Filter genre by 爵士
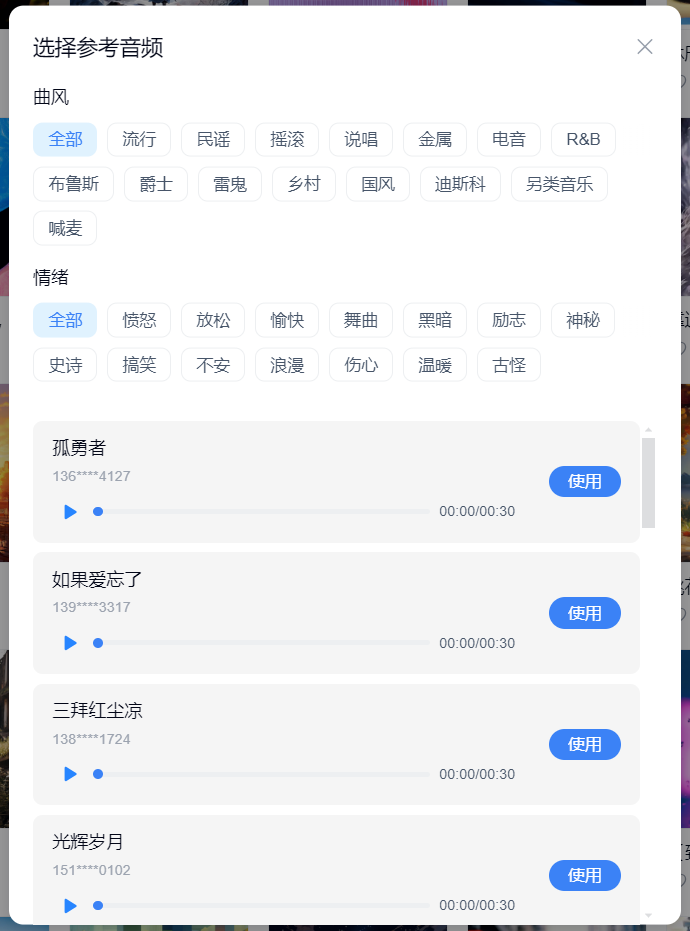Screen dimensions: 690x931 tap(156, 184)
